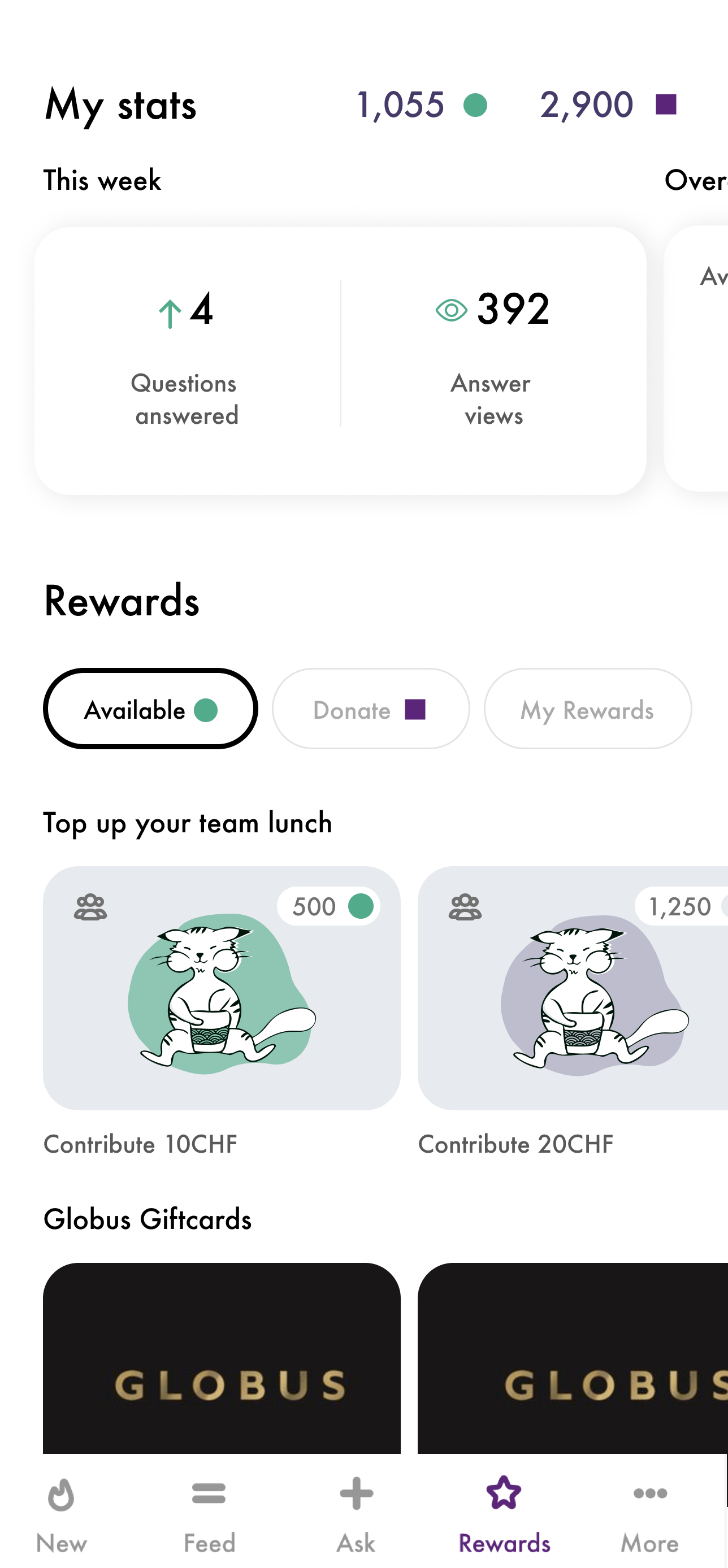Open Rewards via the star icon
Image resolution: width=728 pixels, height=1568 pixels.
[504, 1492]
